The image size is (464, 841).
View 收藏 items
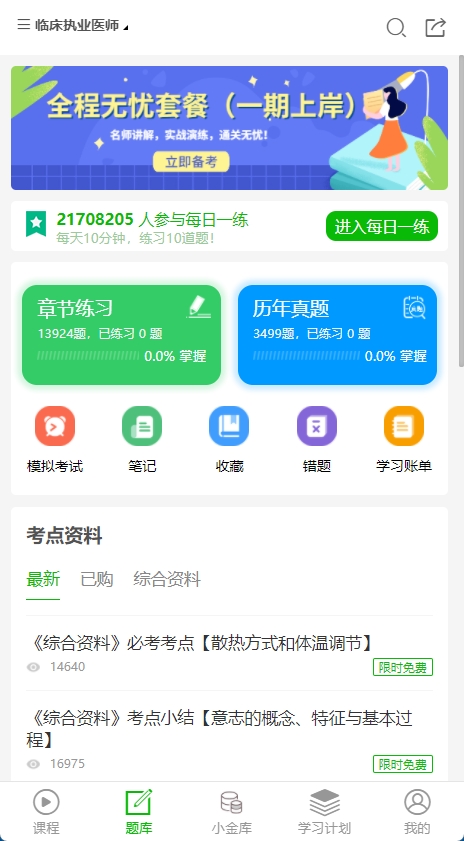click(x=230, y=440)
